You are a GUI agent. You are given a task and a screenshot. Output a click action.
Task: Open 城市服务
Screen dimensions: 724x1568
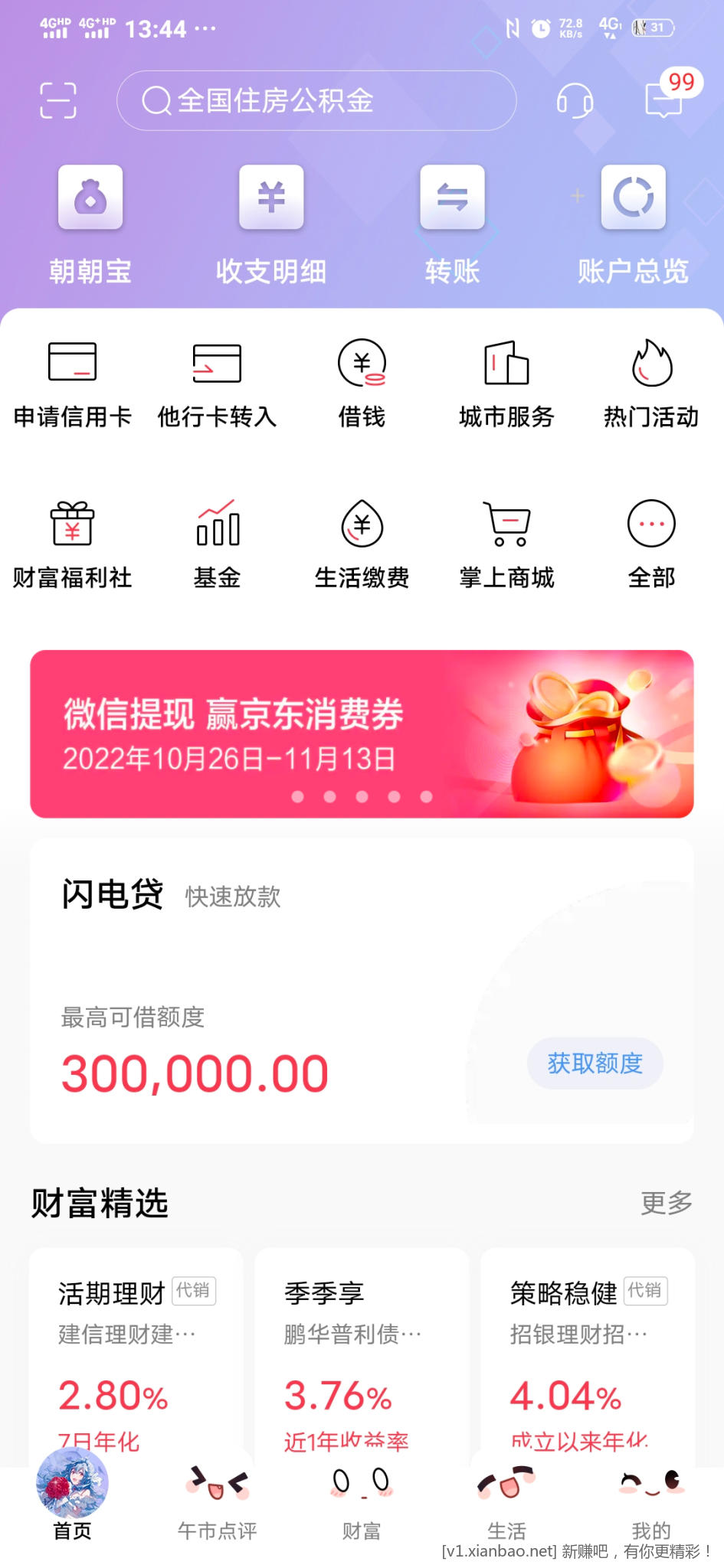pyautogui.click(x=506, y=383)
